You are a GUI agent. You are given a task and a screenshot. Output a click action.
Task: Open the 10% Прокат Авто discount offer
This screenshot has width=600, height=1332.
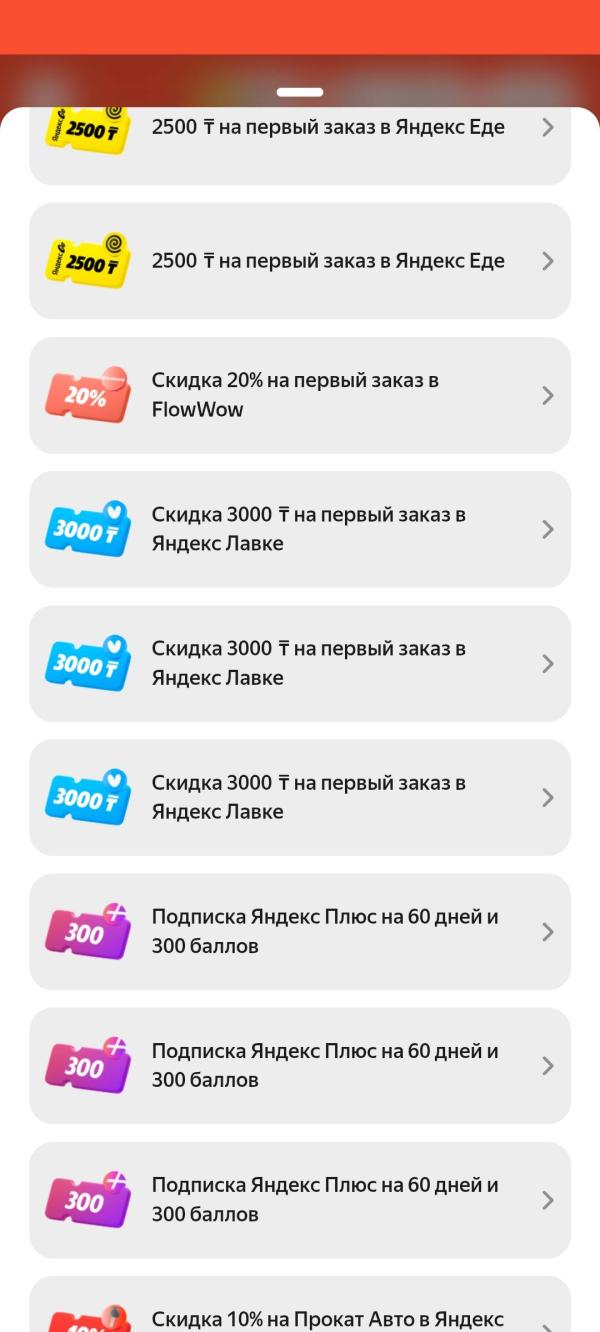click(x=300, y=1304)
